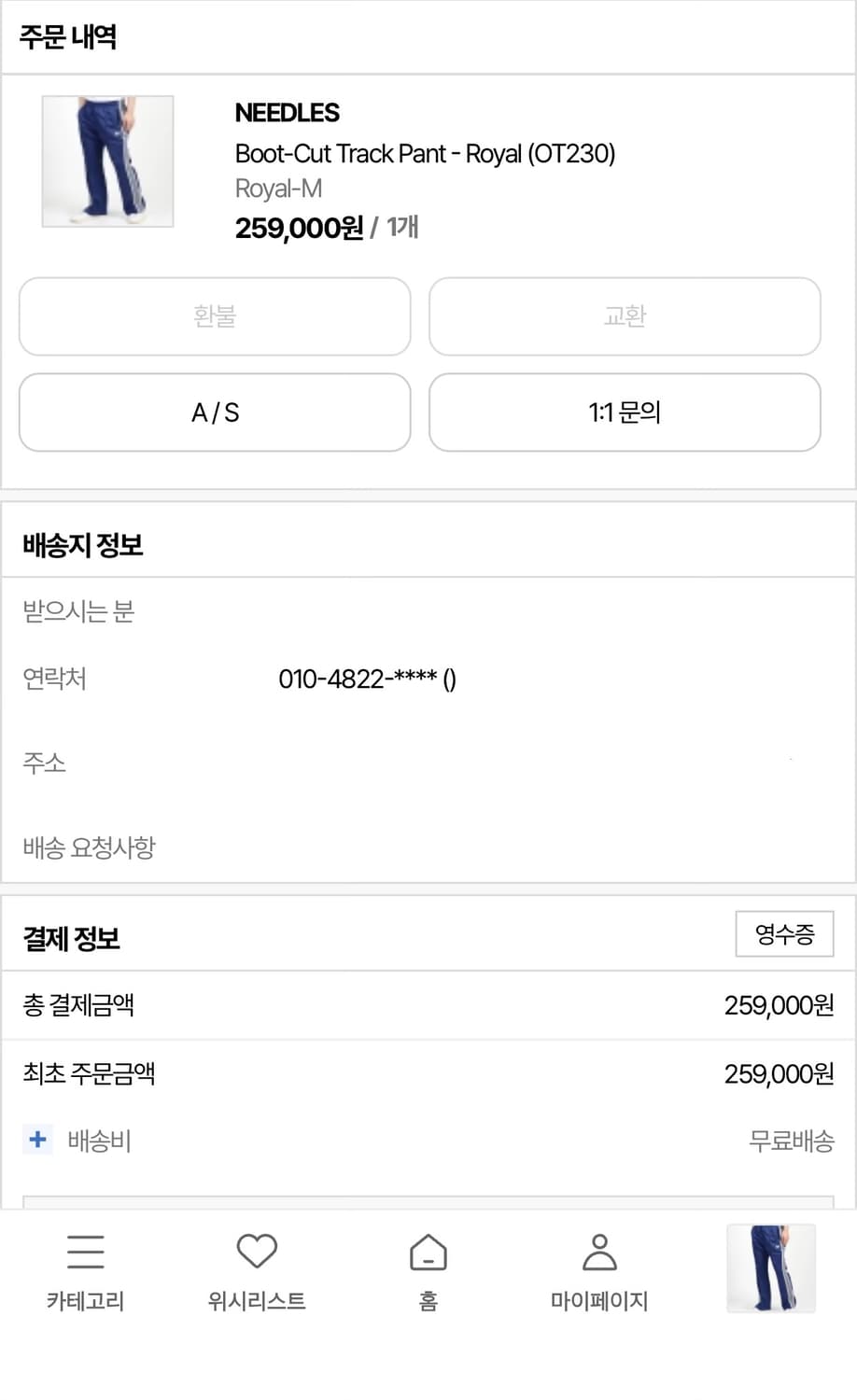The image size is (857, 1400).
Task: Click the 교환 exchange button
Action: [624, 316]
